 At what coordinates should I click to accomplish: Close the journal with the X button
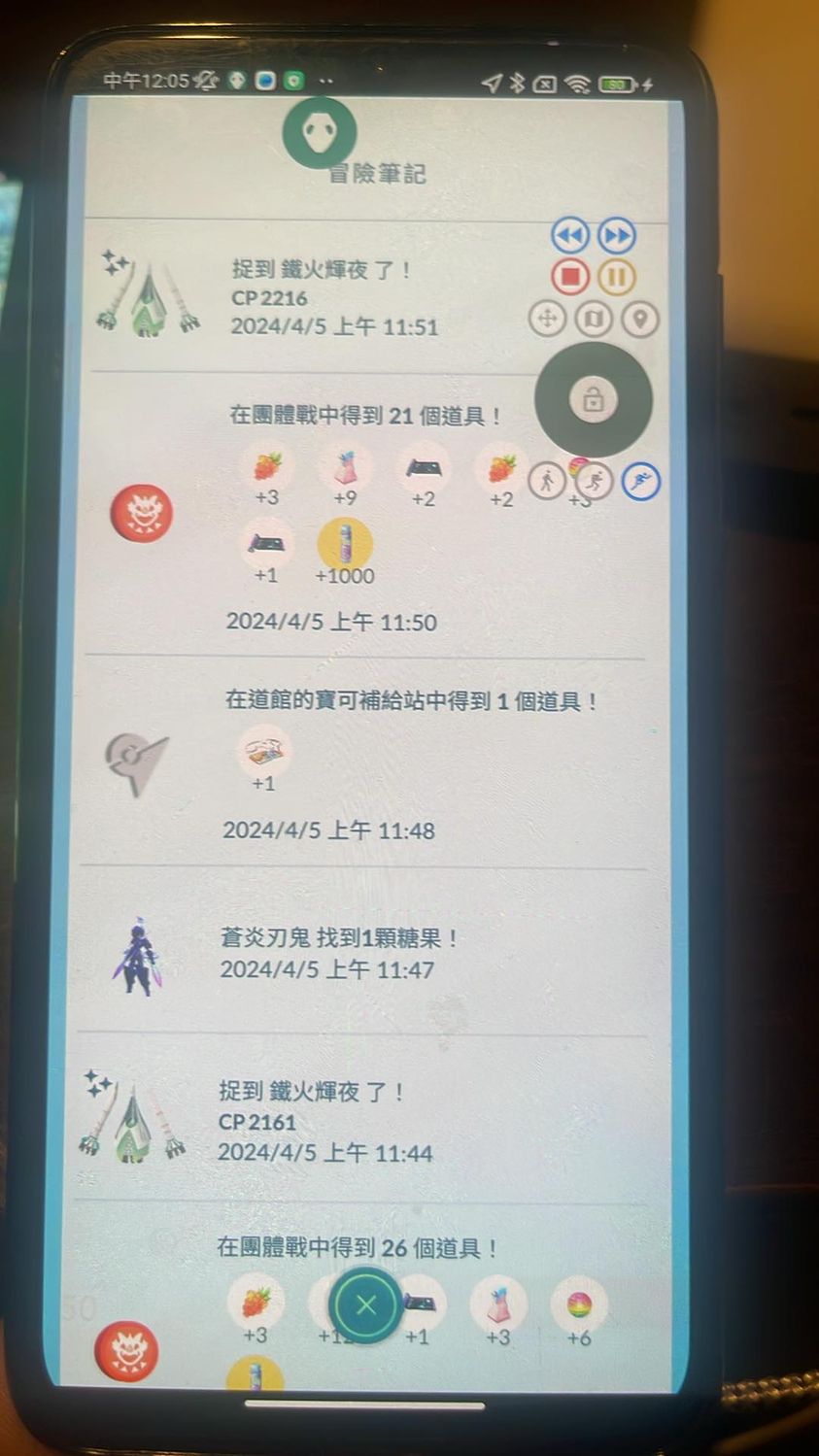click(365, 1305)
